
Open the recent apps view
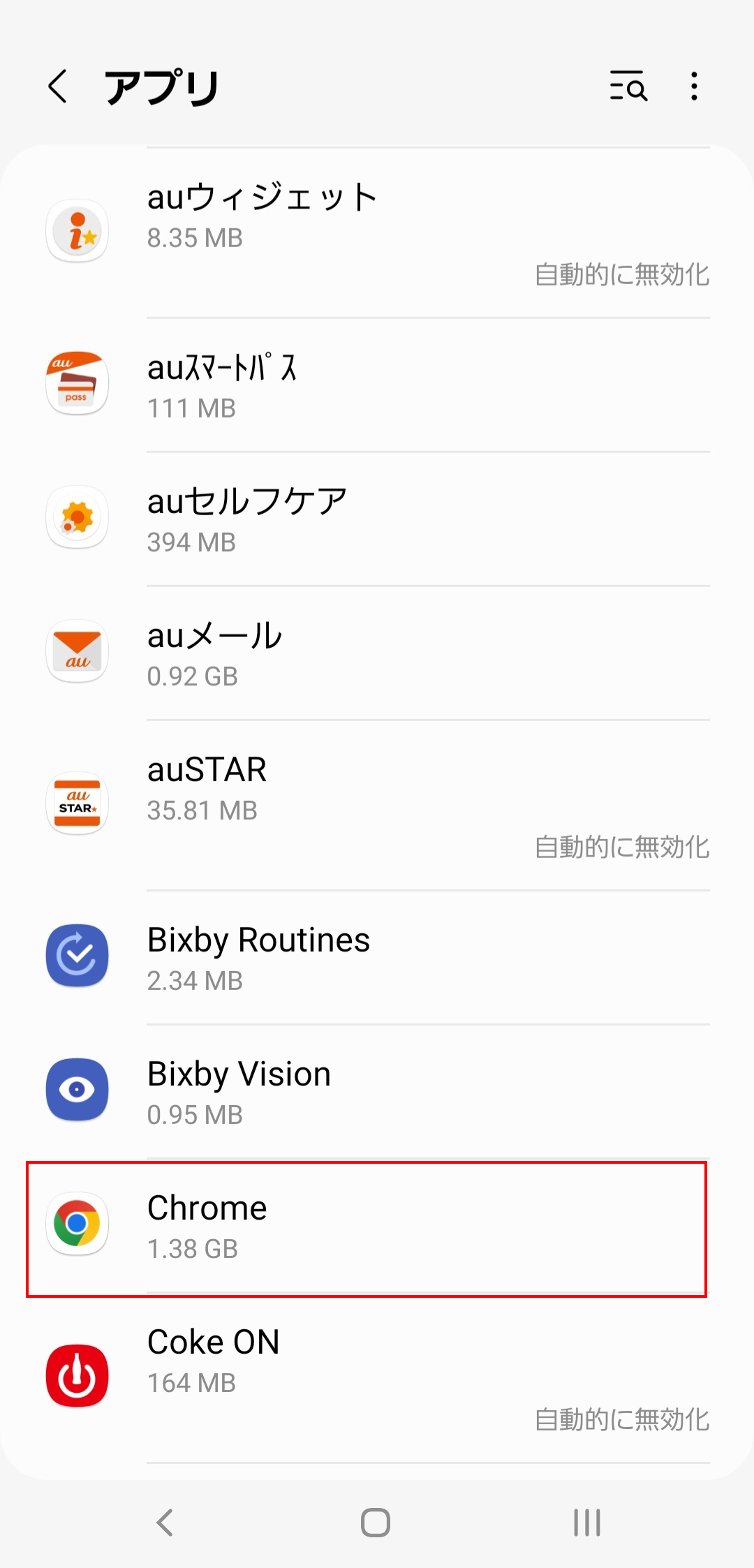coord(587,1523)
